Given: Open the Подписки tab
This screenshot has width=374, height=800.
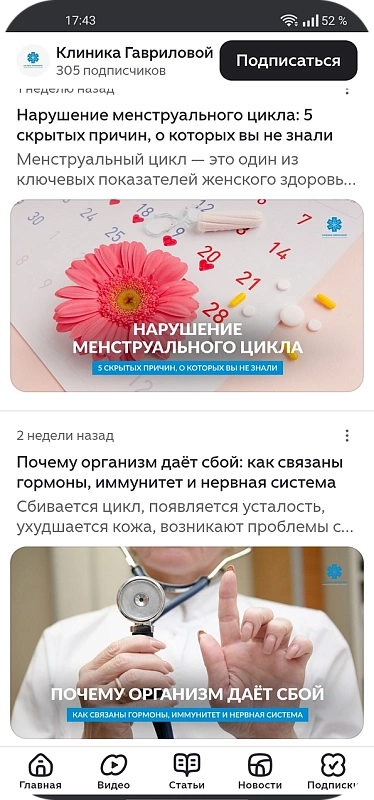Looking at the screenshot, I should click(x=333, y=771).
